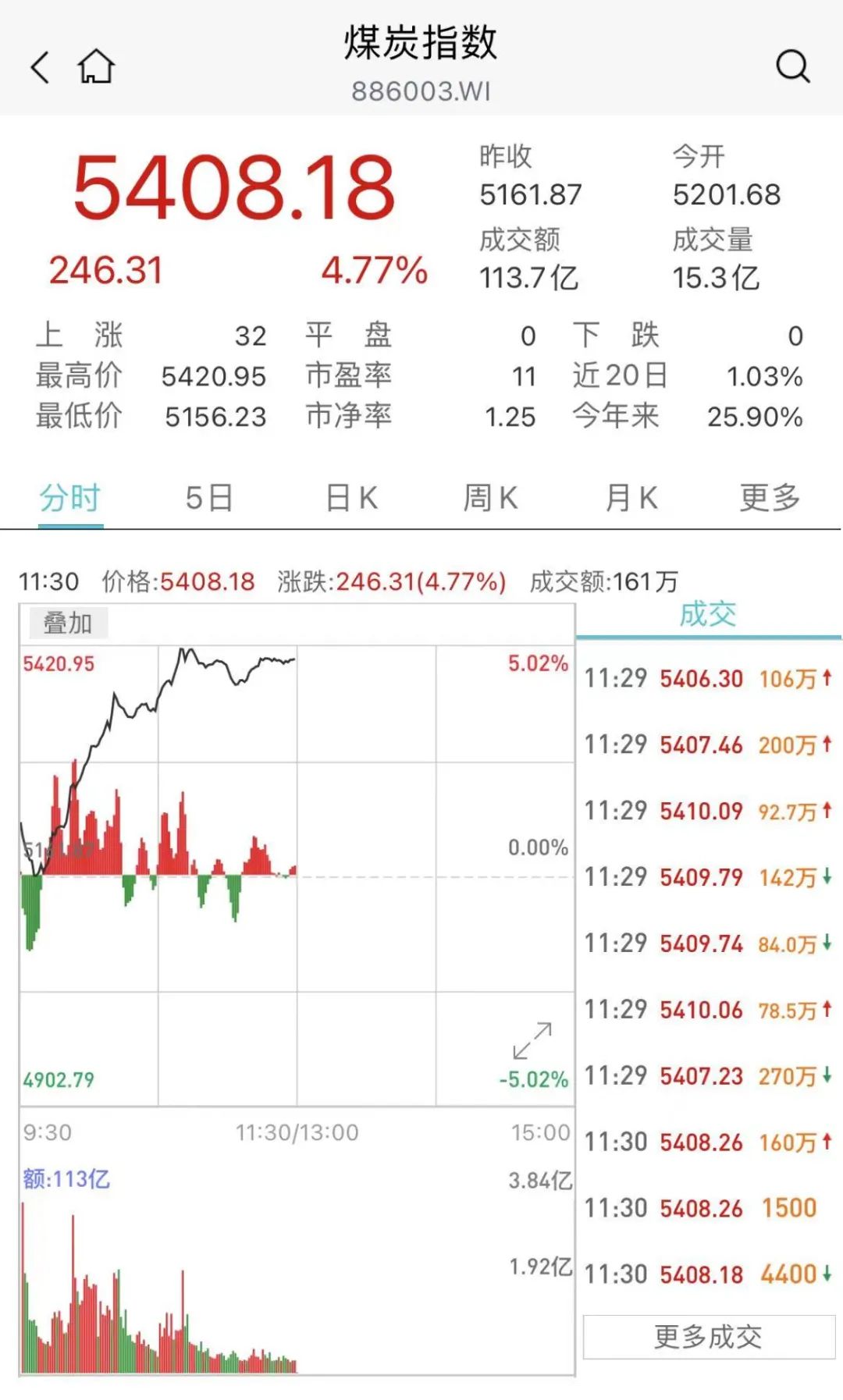
Task: Select the 分时 chart tab
Action: [70, 498]
